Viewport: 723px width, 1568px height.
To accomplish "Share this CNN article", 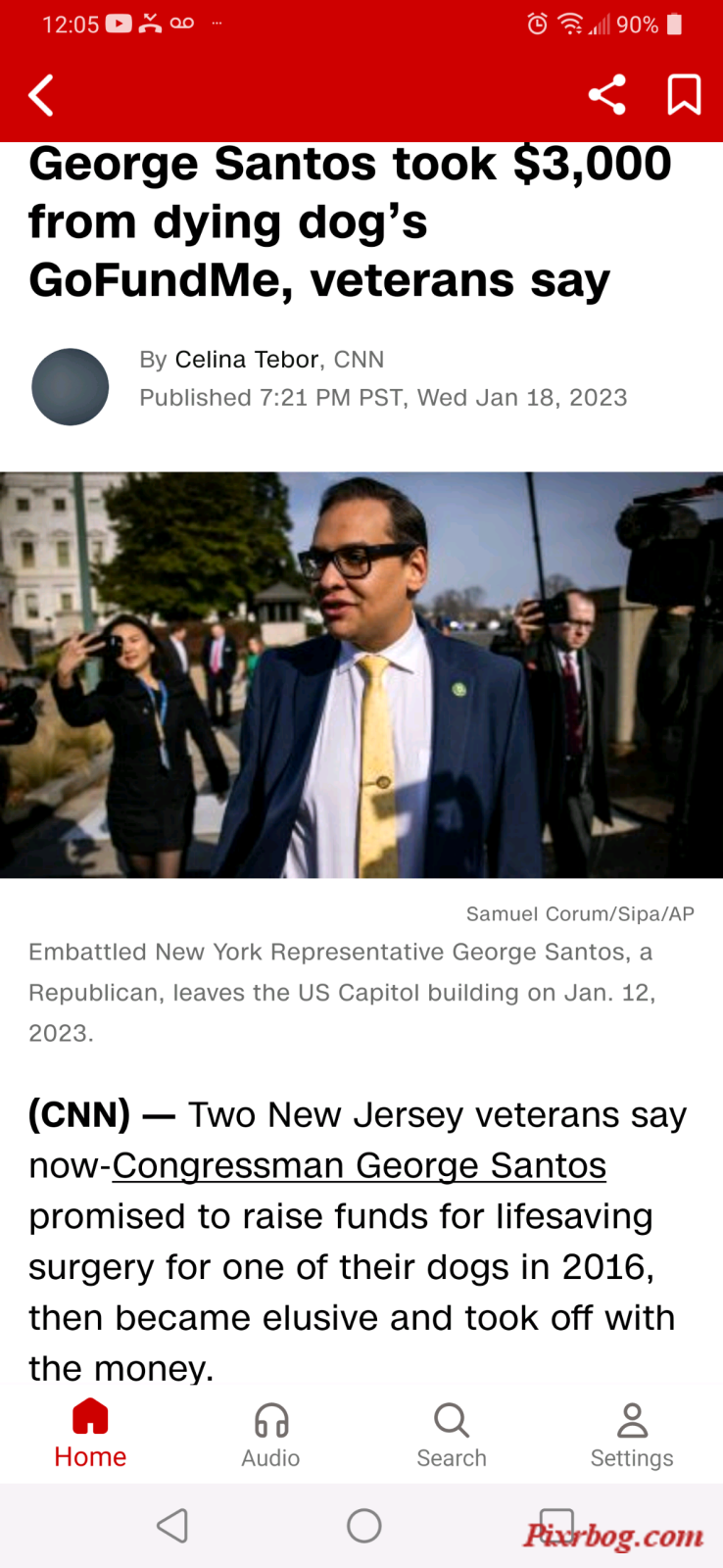I will point(606,95).
